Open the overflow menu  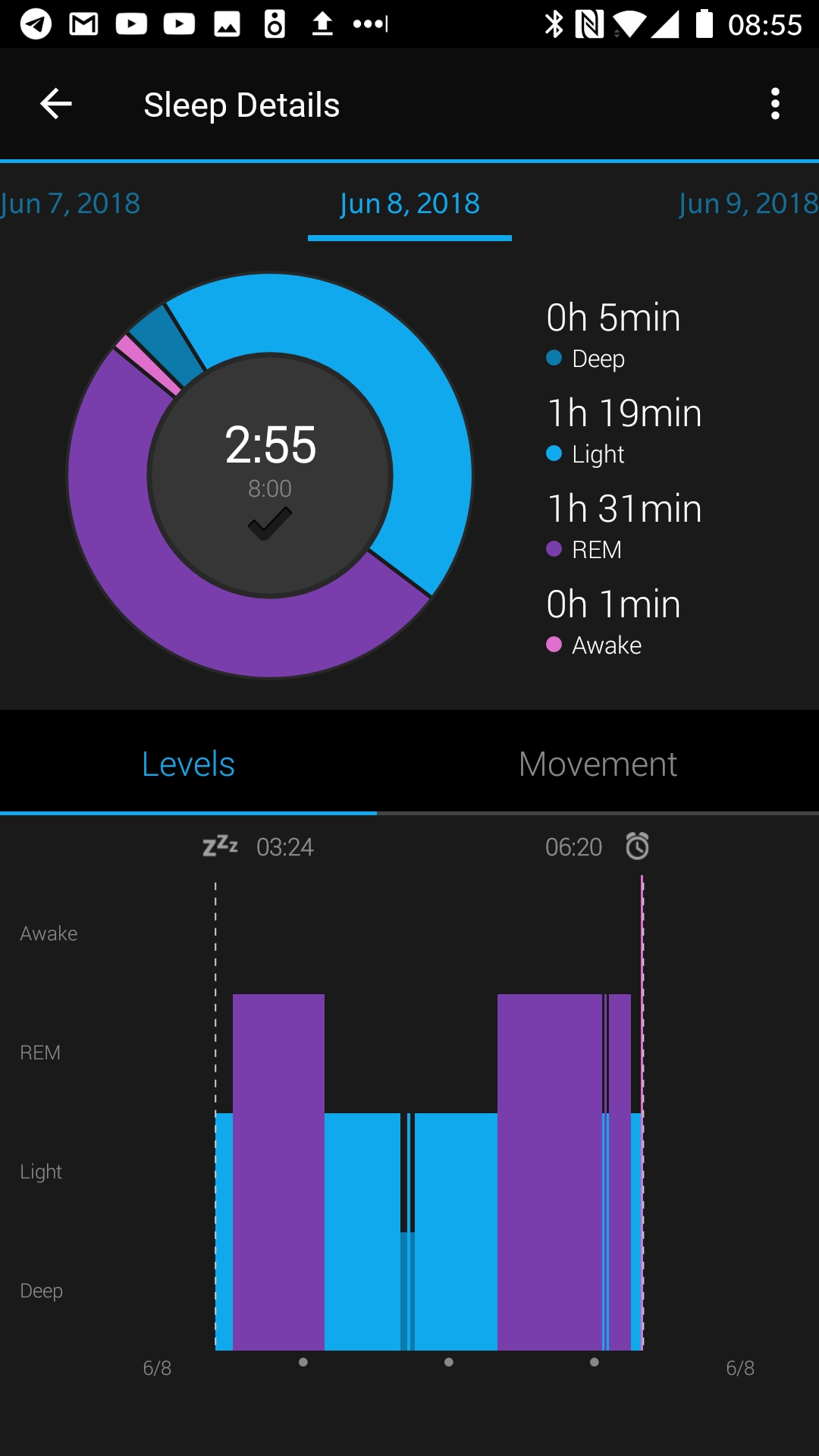[775, 104]
